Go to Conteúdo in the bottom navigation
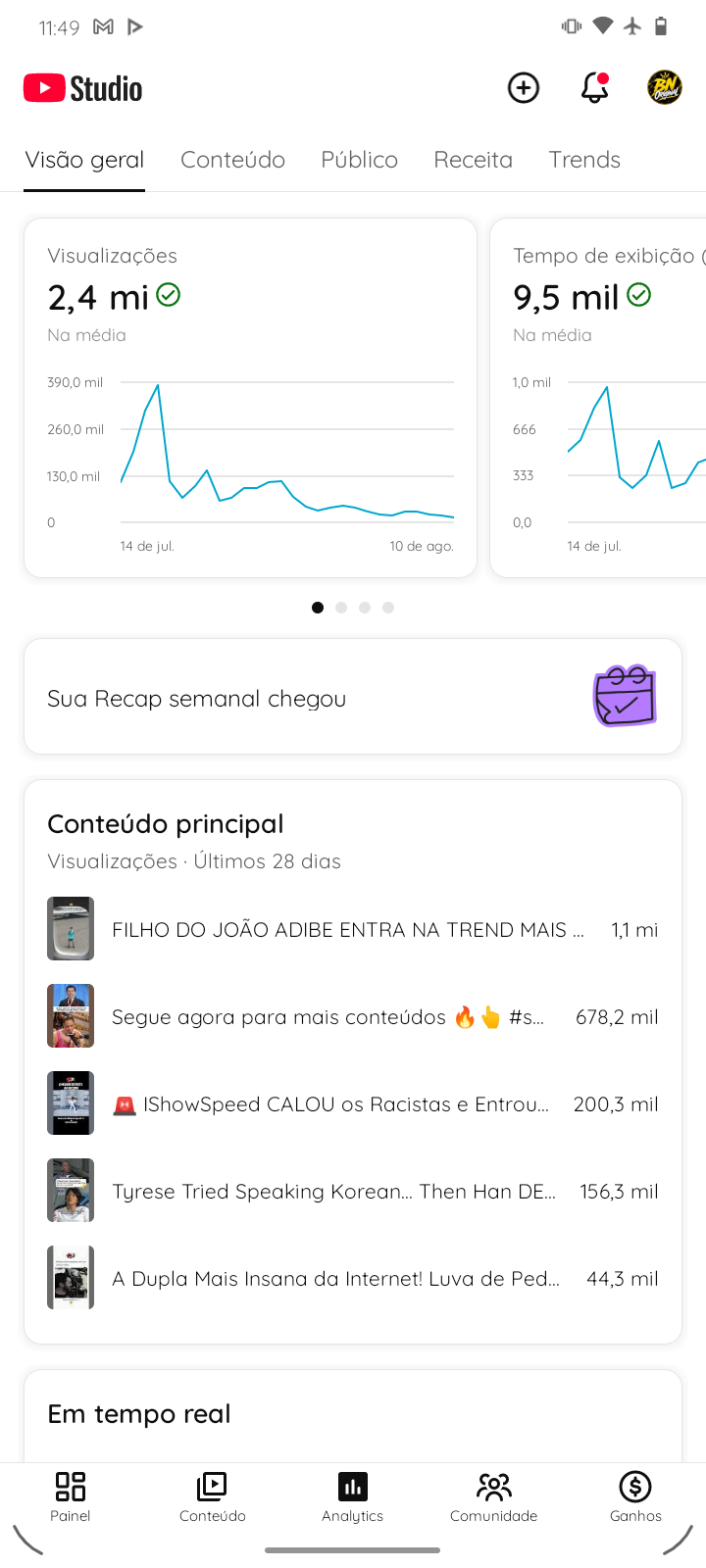Viewport: 706px width, 1568px height. tap(212, 1497)
